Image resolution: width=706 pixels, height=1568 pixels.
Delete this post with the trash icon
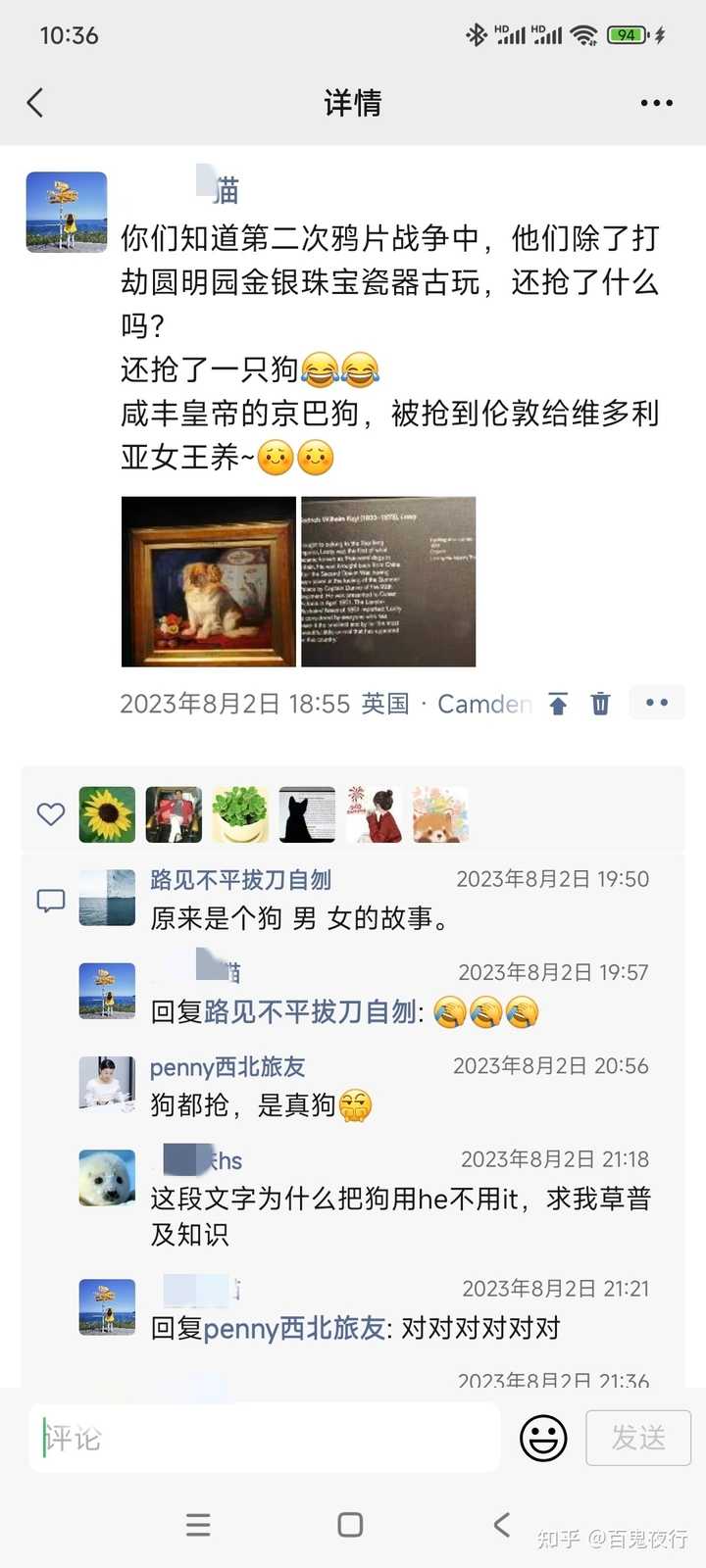600,704
